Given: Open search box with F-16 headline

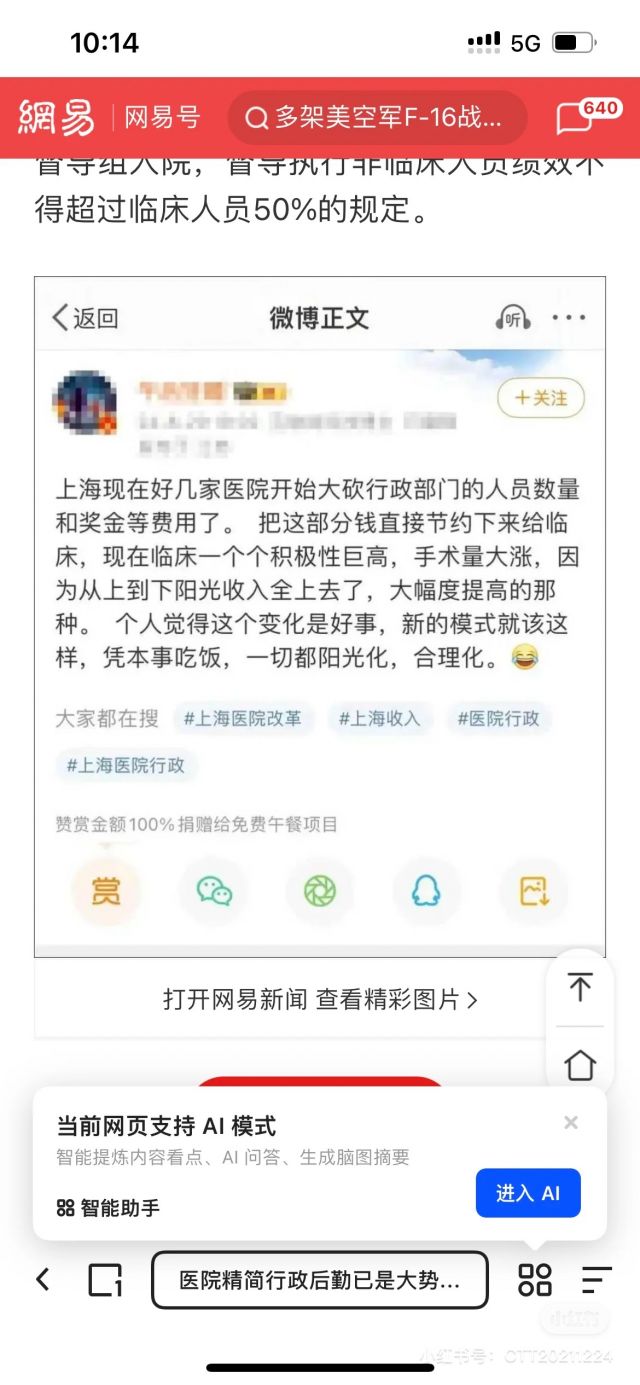Looking at the screenshot, I should pos(377,118).
